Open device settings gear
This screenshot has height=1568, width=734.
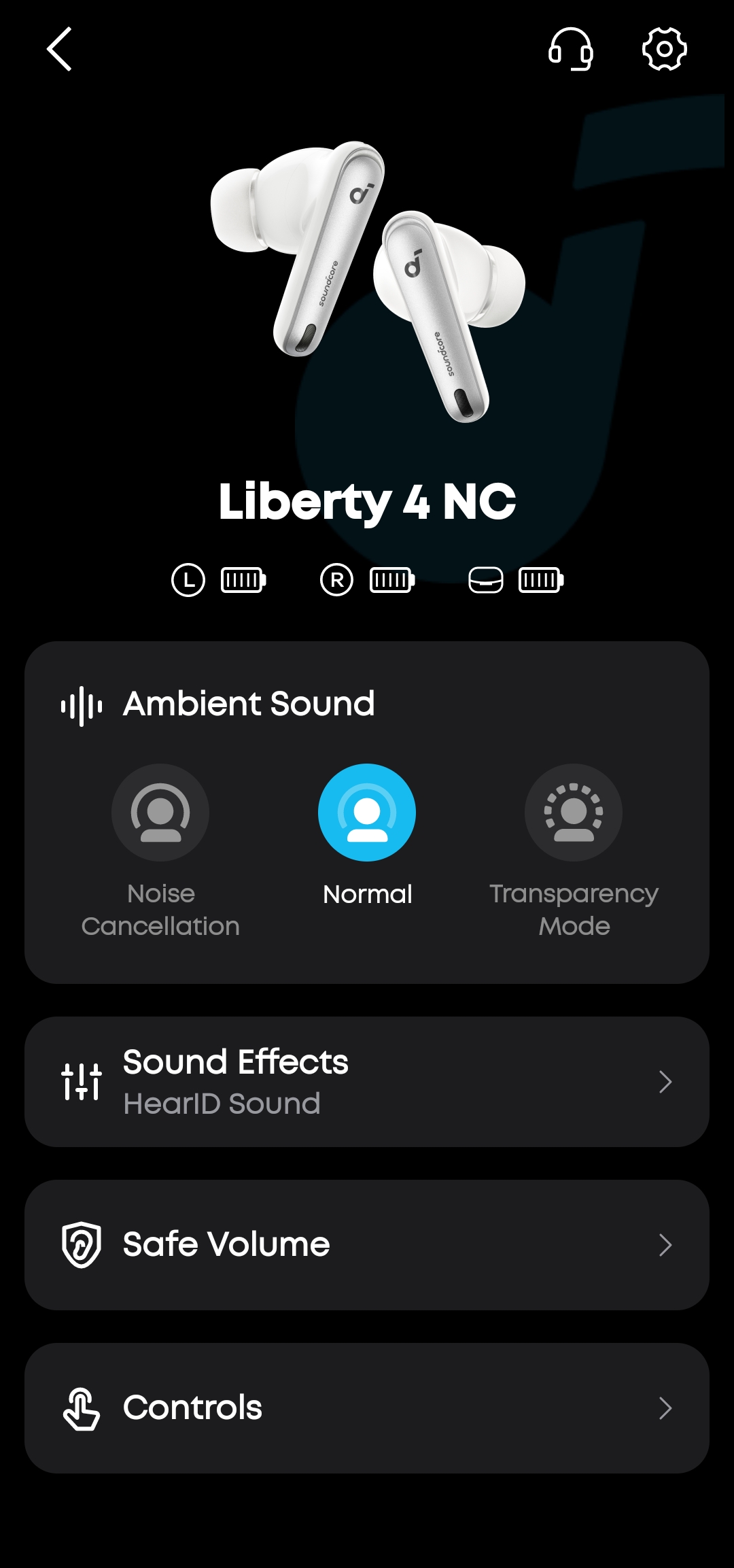coord(664,49)
